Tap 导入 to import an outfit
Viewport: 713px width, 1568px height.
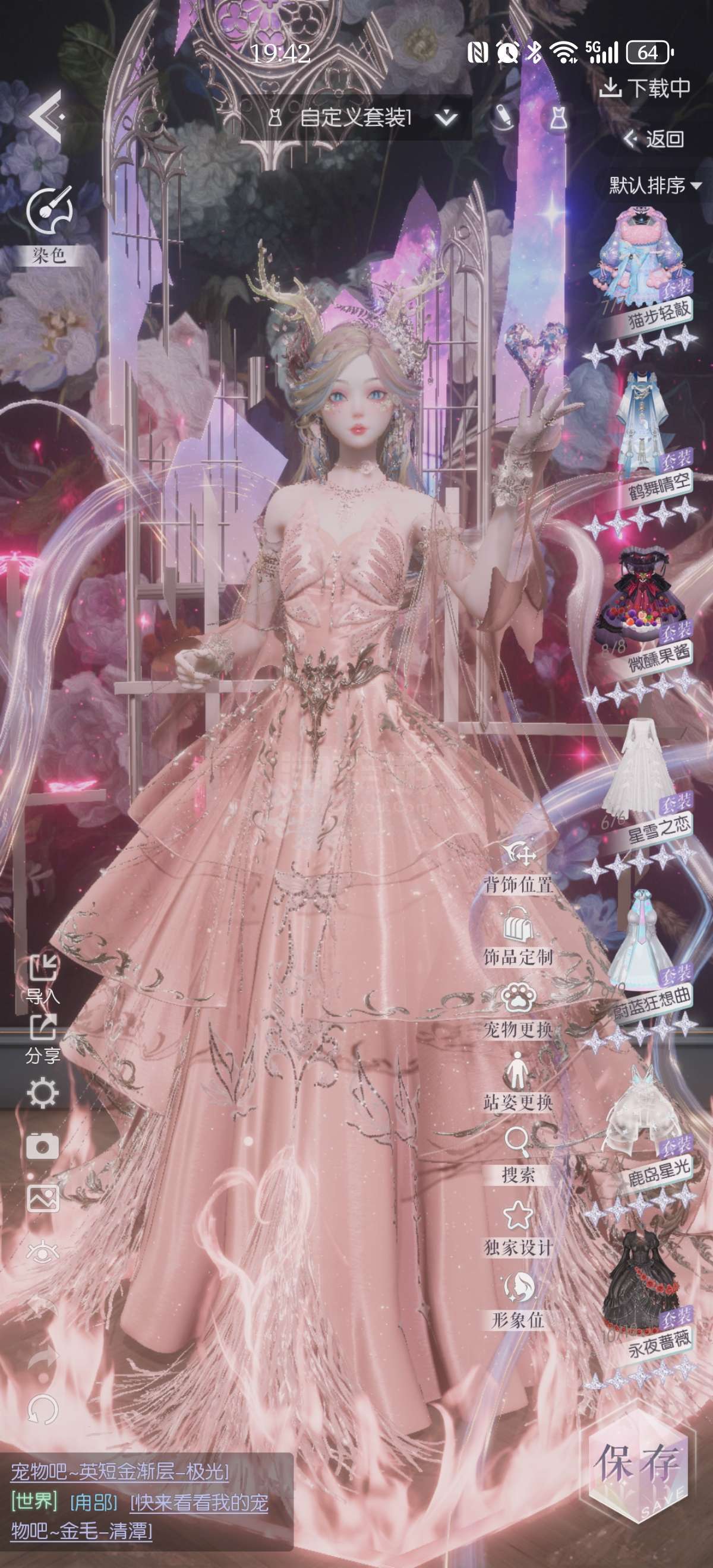pyautogui.click(x=43, y=980)
